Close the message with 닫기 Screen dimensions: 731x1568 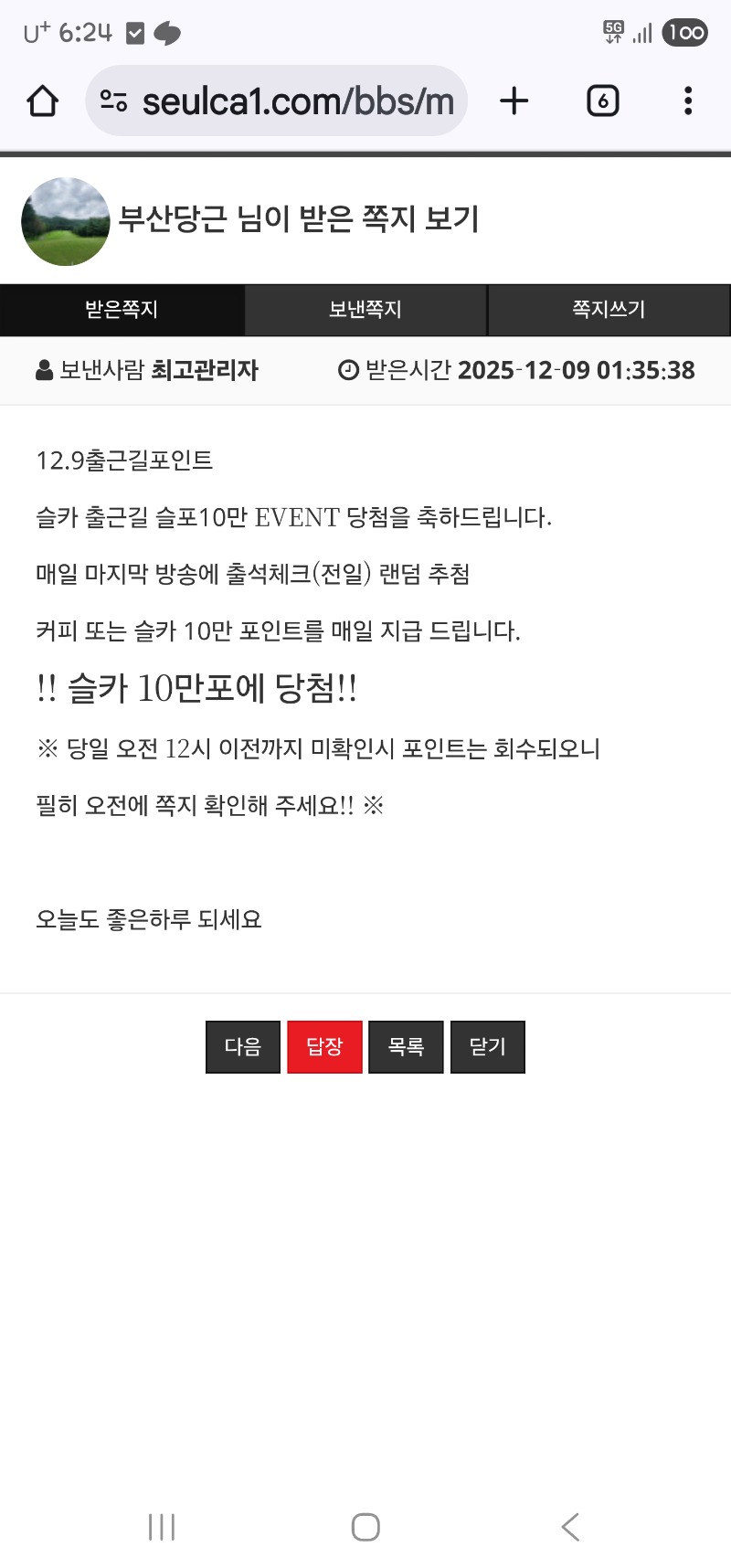(x=487, y=1046)
